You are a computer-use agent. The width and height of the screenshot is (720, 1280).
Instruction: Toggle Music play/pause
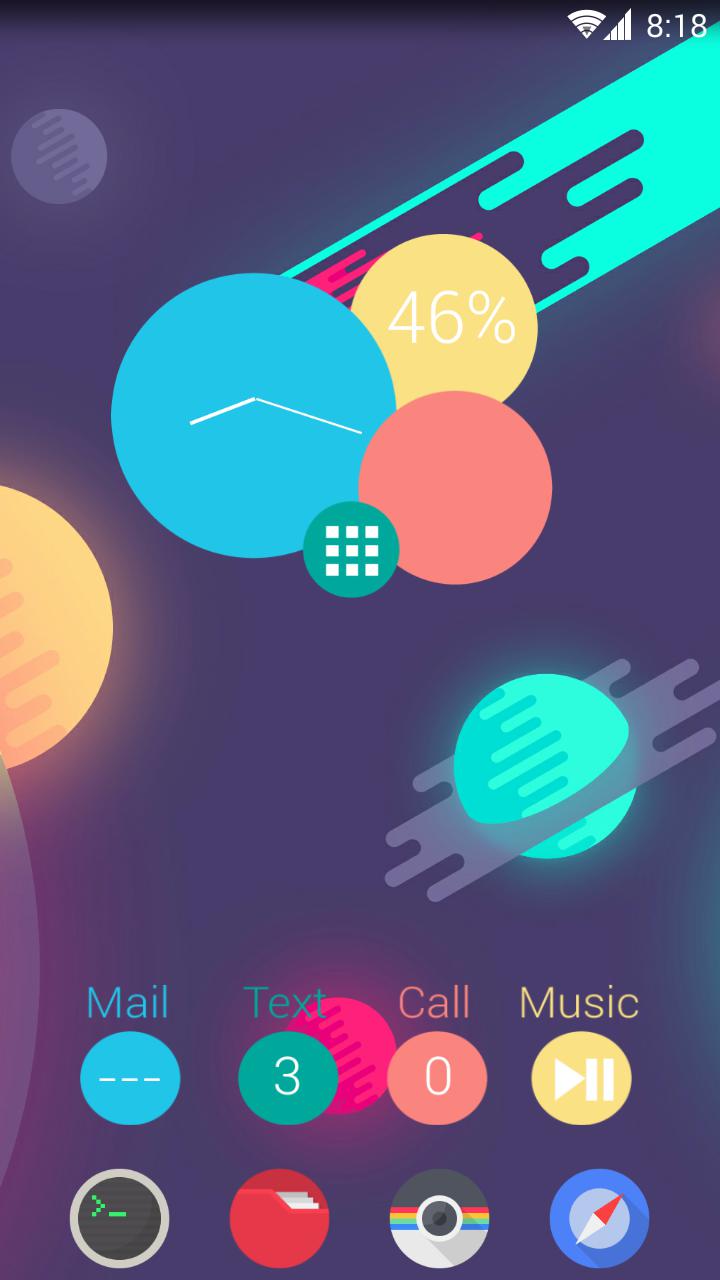pyautogui.click(x=581, y=1078)
